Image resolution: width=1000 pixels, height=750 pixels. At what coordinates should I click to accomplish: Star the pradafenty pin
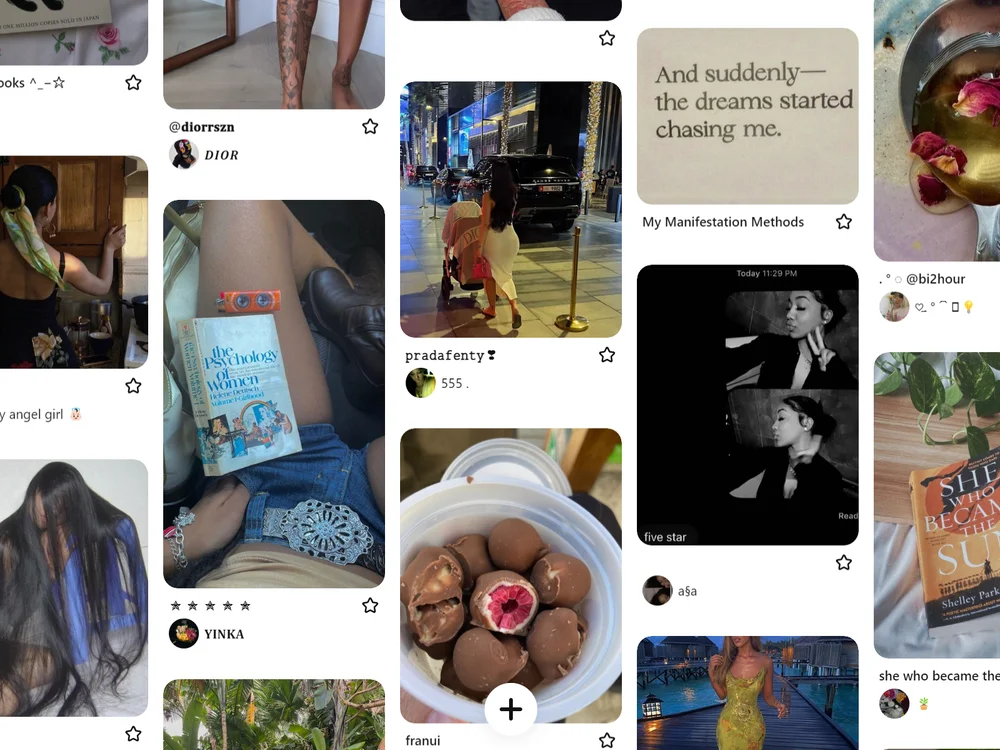pyautogui.click(x=607, y=355)
